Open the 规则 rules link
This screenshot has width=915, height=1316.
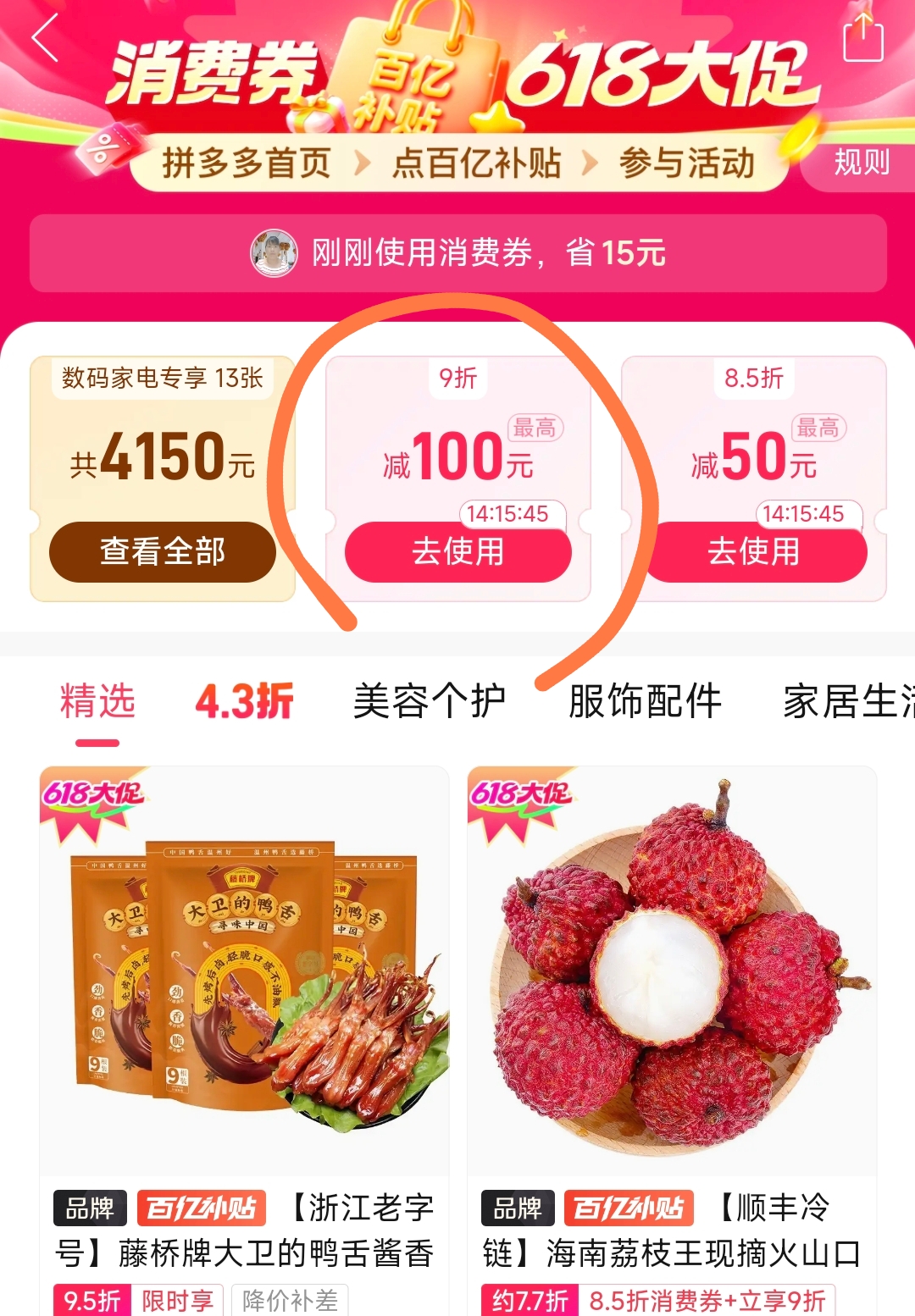click(x=861, y=163)
